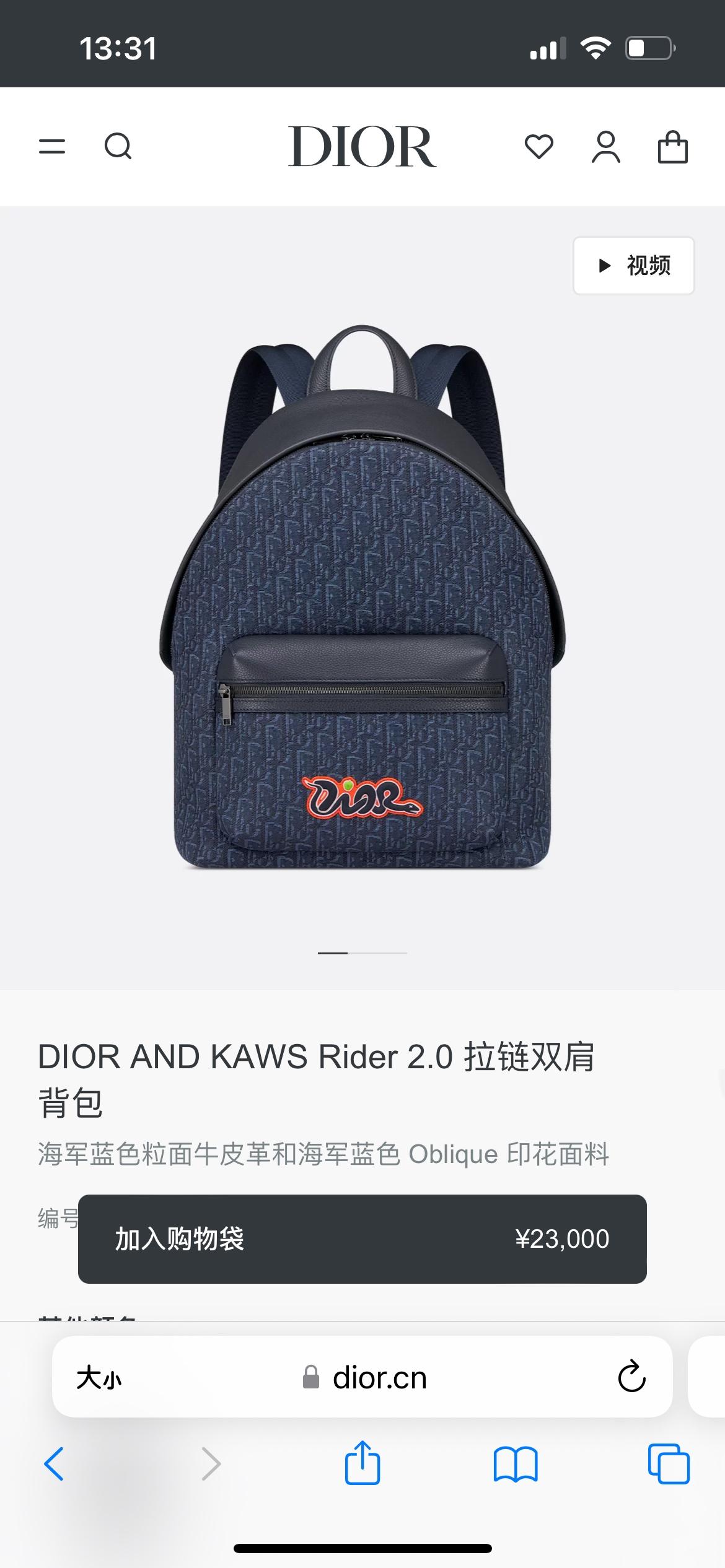Open the backpack product image
Screen dimensions: 725x1568
[362, 598]
